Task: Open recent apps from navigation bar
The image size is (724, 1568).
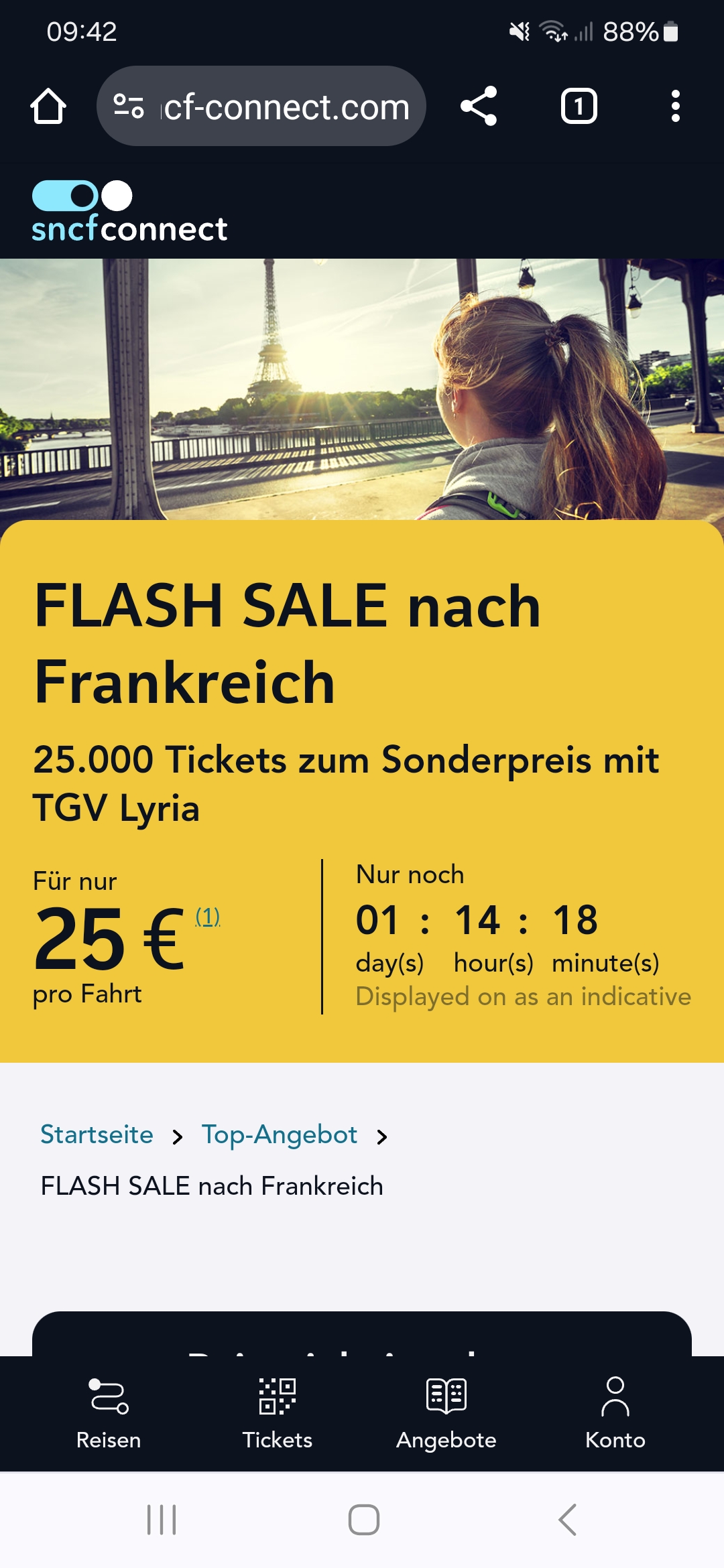Action: point(162,1520)
